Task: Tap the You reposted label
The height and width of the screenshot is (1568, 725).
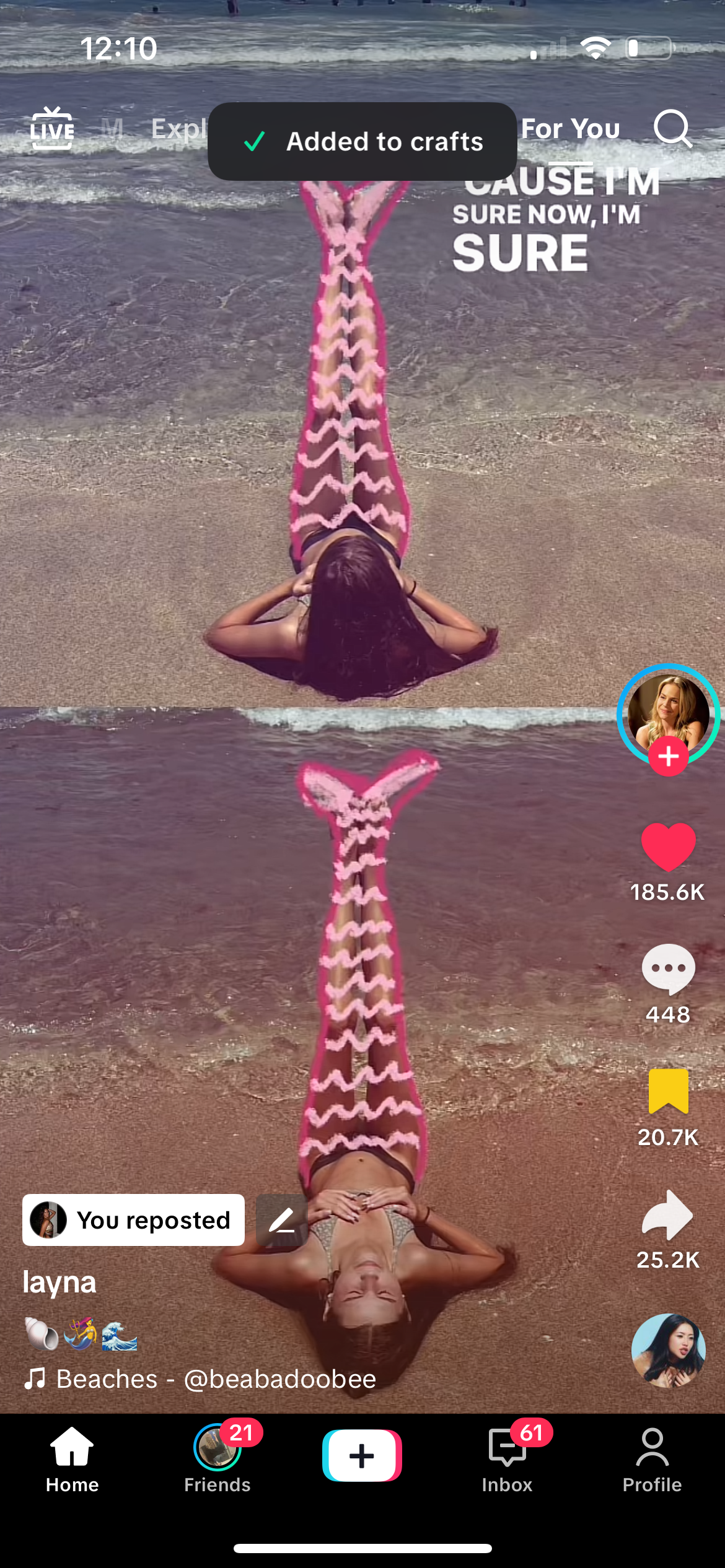Action: coord(134,1220)
